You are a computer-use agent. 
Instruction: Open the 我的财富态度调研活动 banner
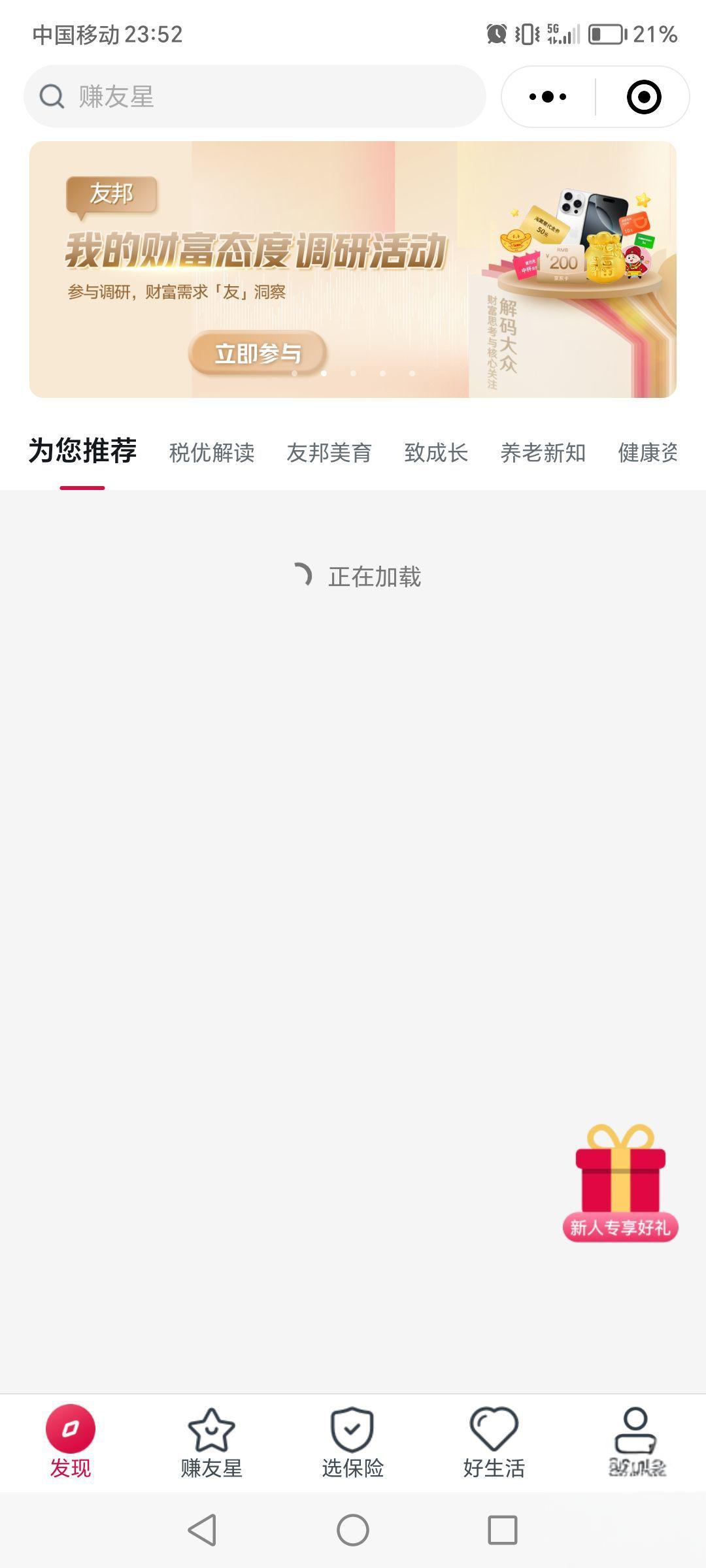[x=353, y=269]
